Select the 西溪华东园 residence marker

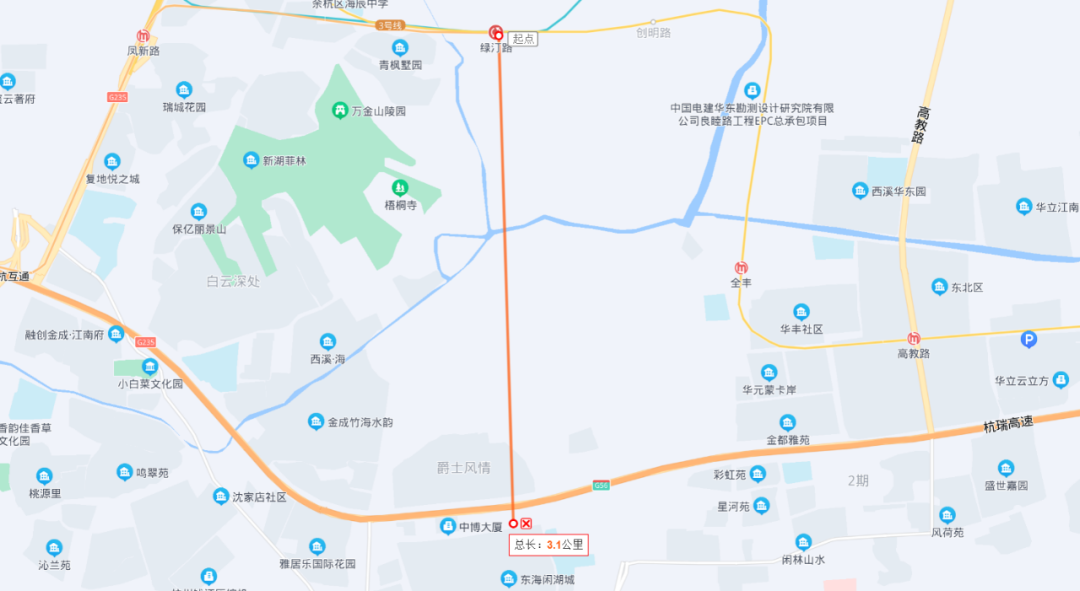point(860,190)
